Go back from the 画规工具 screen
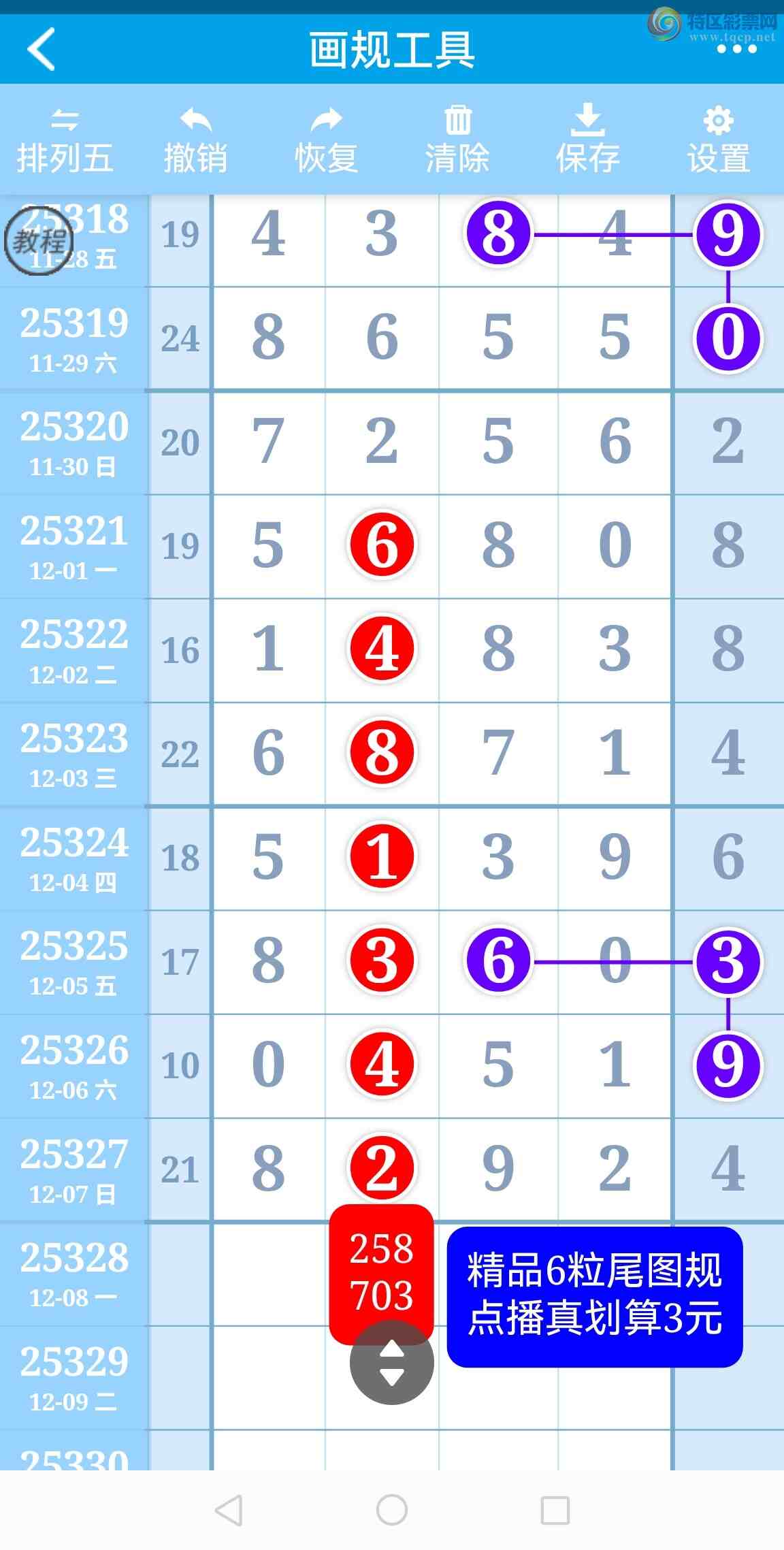The image size is (784, 1550). pos(41,50)
